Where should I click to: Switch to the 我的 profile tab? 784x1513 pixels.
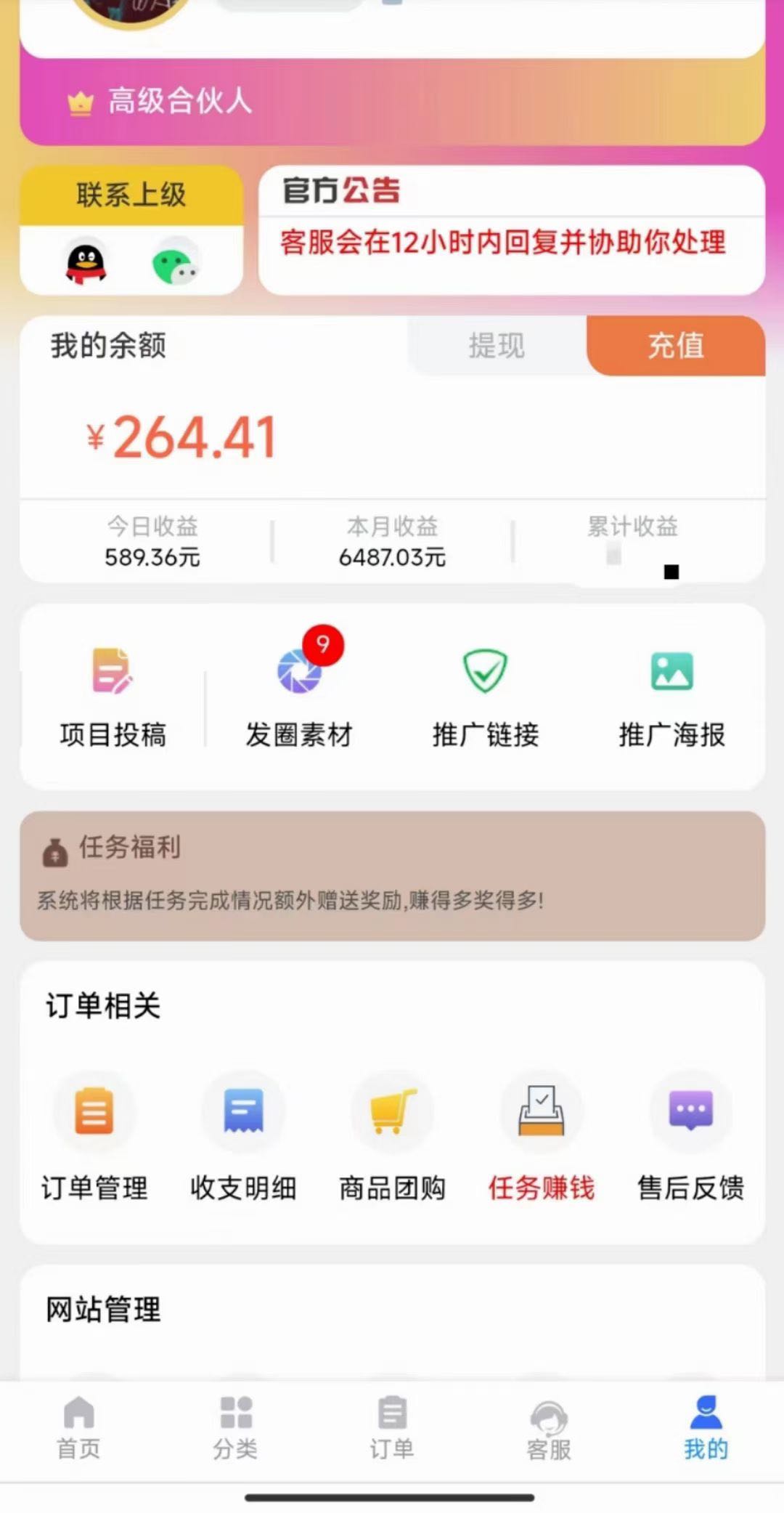(706, 1427)
